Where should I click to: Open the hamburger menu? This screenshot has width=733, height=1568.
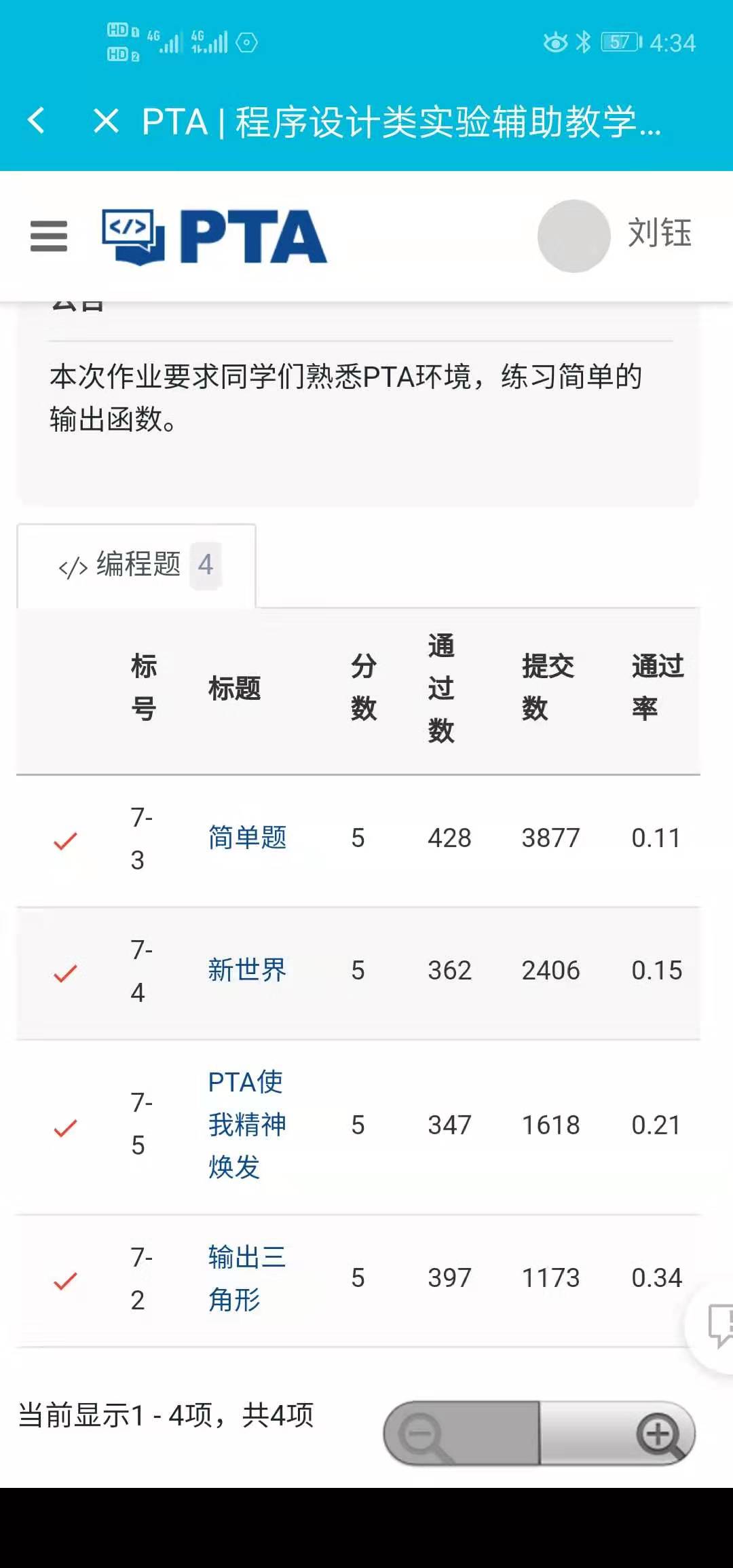(x=49, y=236)
